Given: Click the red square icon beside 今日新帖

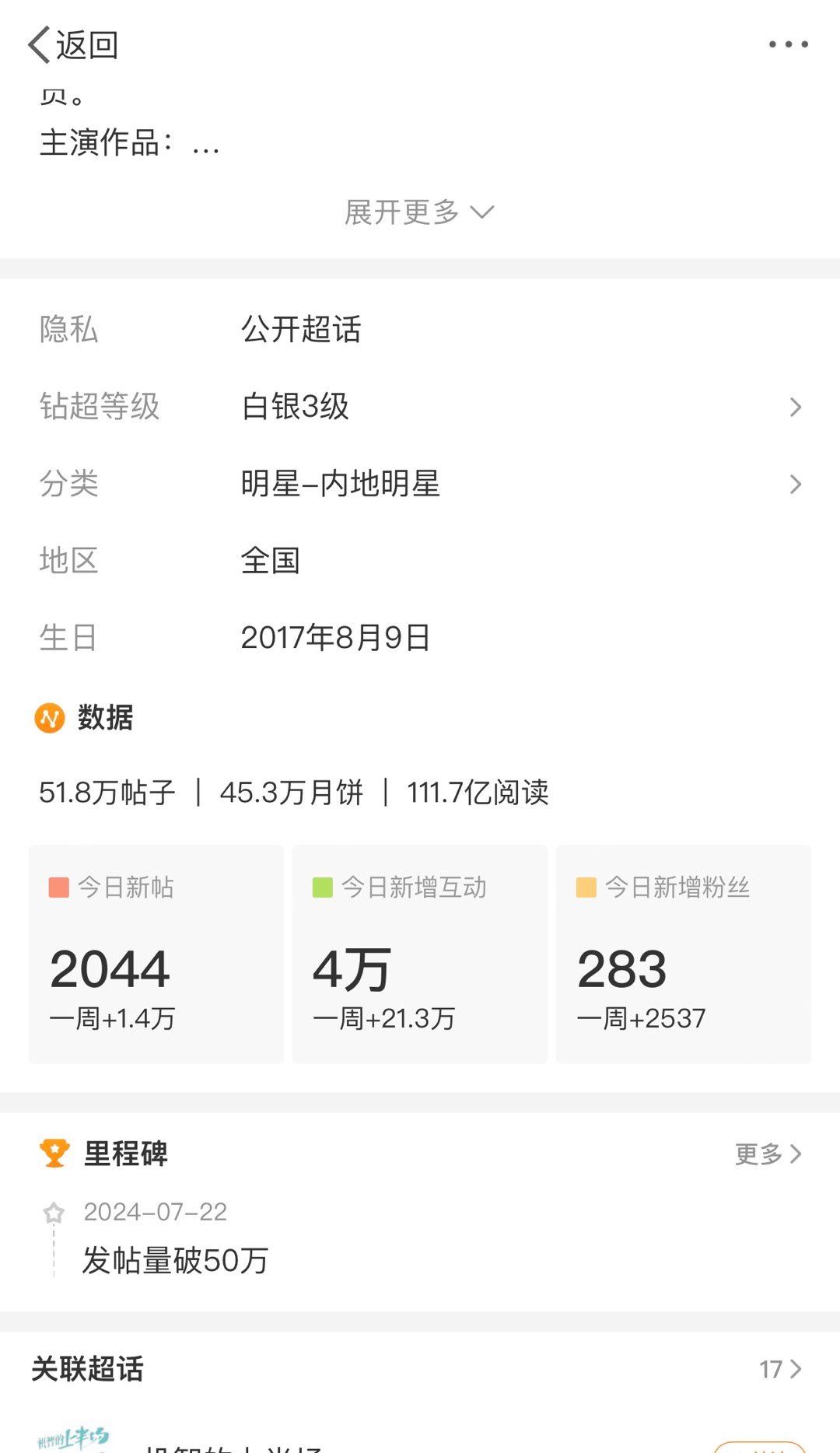Looking at the screenshot, I should coord(58,885).
